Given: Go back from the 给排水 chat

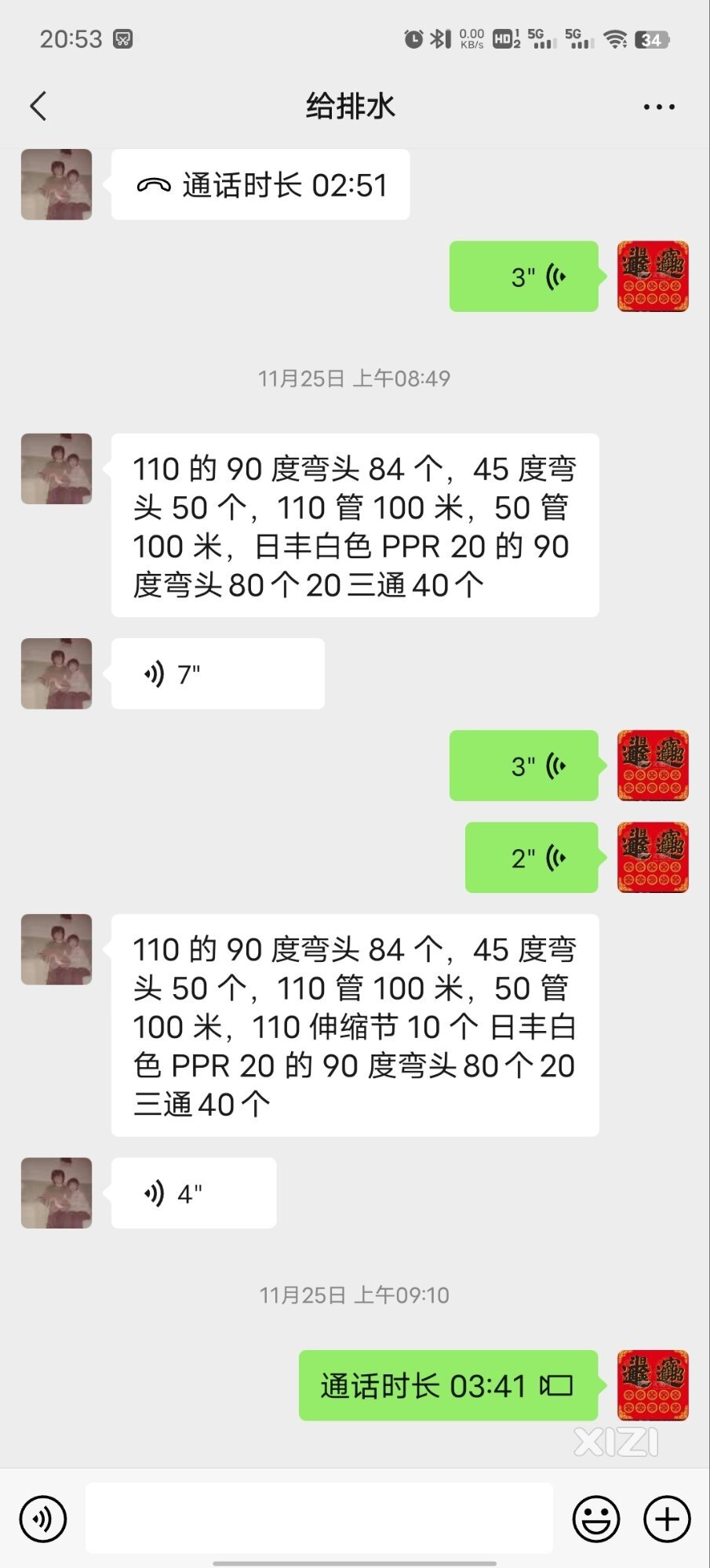Looking at the screenshot, I should 38,106.
